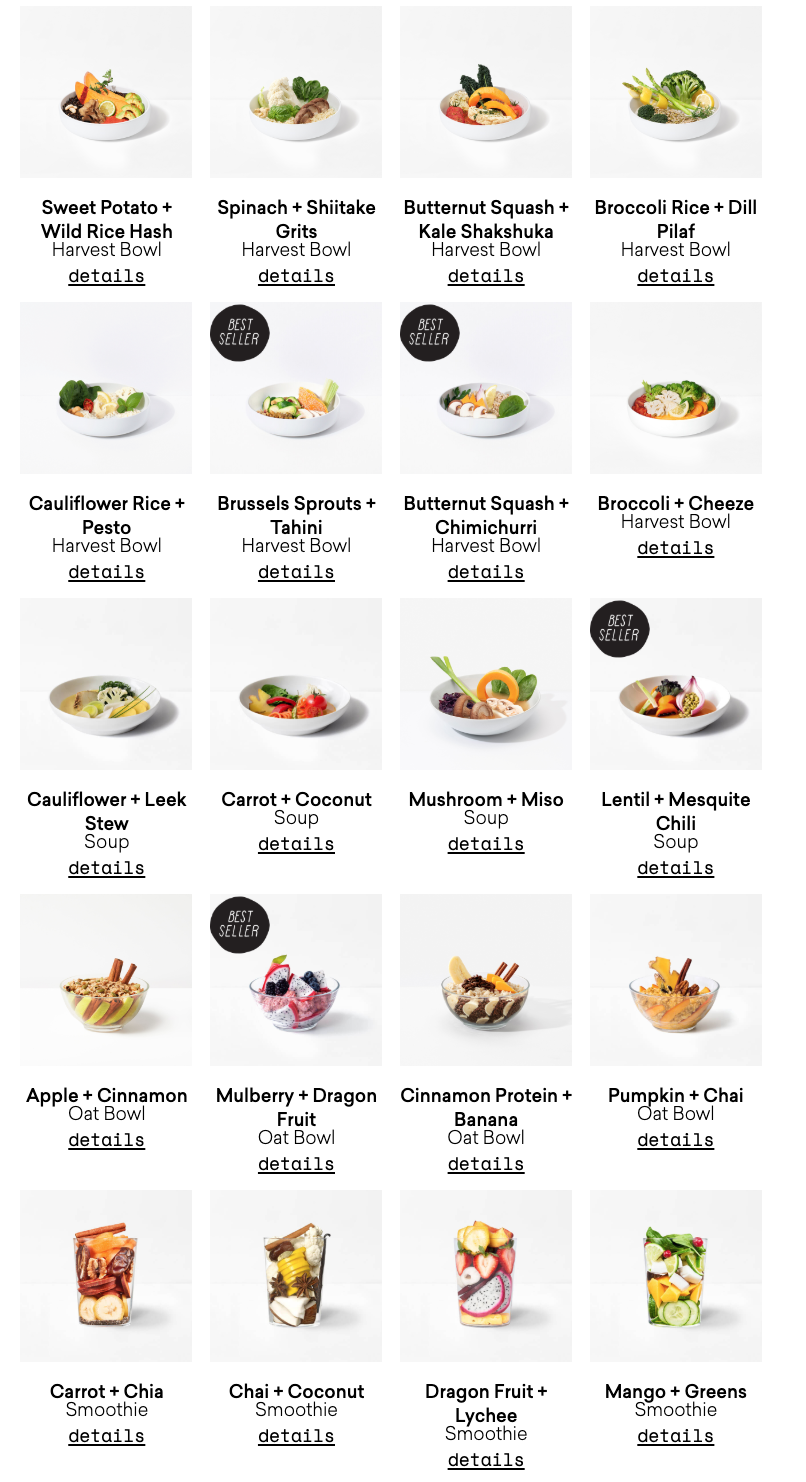Open details for Sweet Potato + Wild Rice Hash
Viewport: 806px width, 1482px height.
pyautogui.click(x=106, y=276)
